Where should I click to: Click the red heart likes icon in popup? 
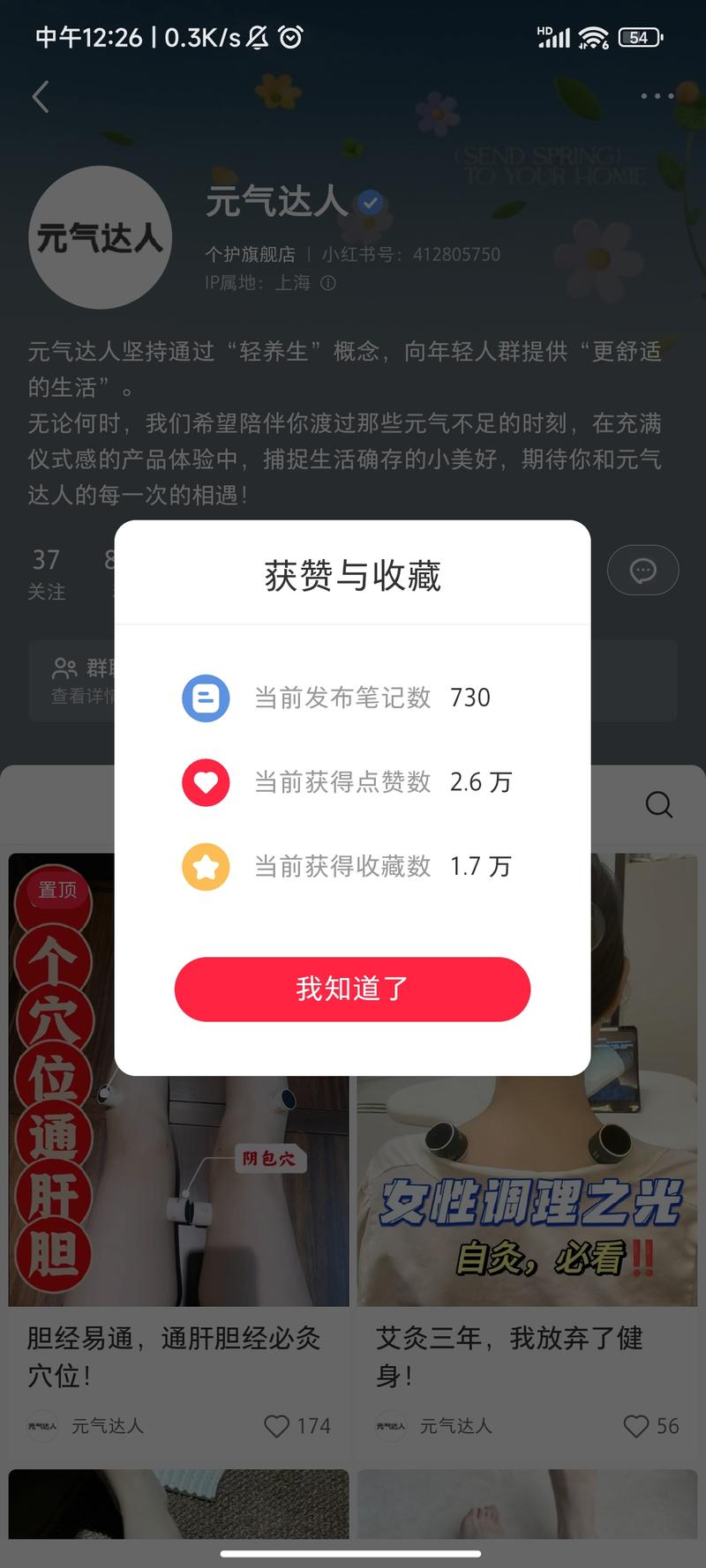(x=206, y=782)
